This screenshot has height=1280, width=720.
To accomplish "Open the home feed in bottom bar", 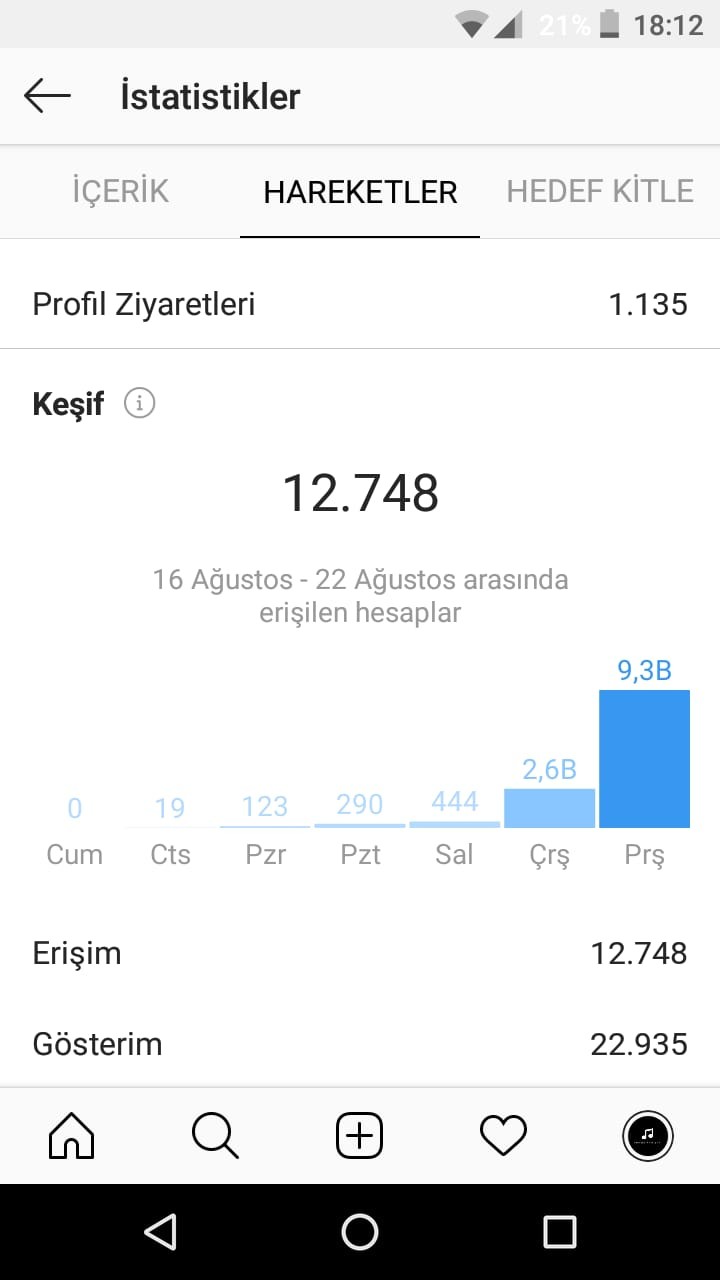I will pos(72,1135).
